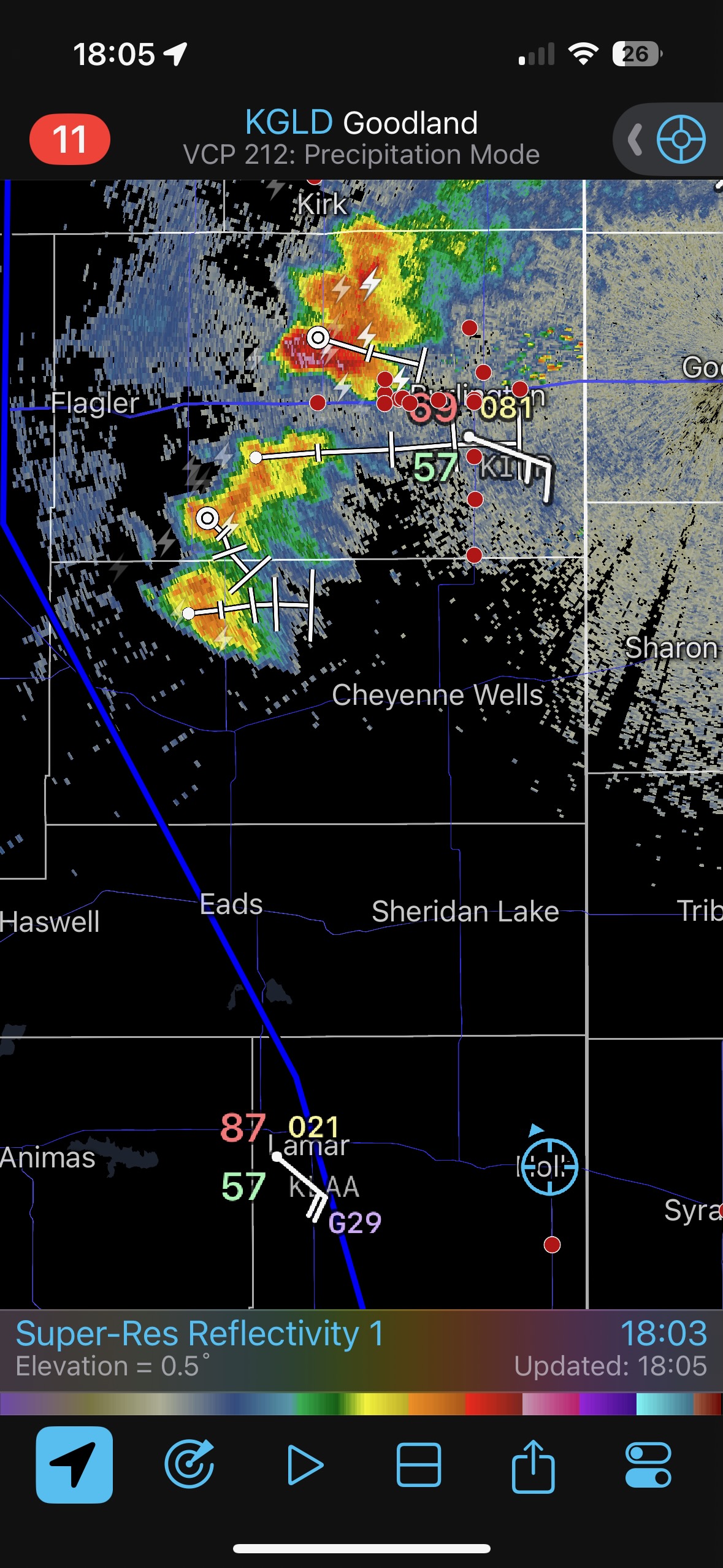Image resolution: width=723 pixels, height=1568 pixels.
Task: Play the radar animation loop
Action: tap(305, 1464)
